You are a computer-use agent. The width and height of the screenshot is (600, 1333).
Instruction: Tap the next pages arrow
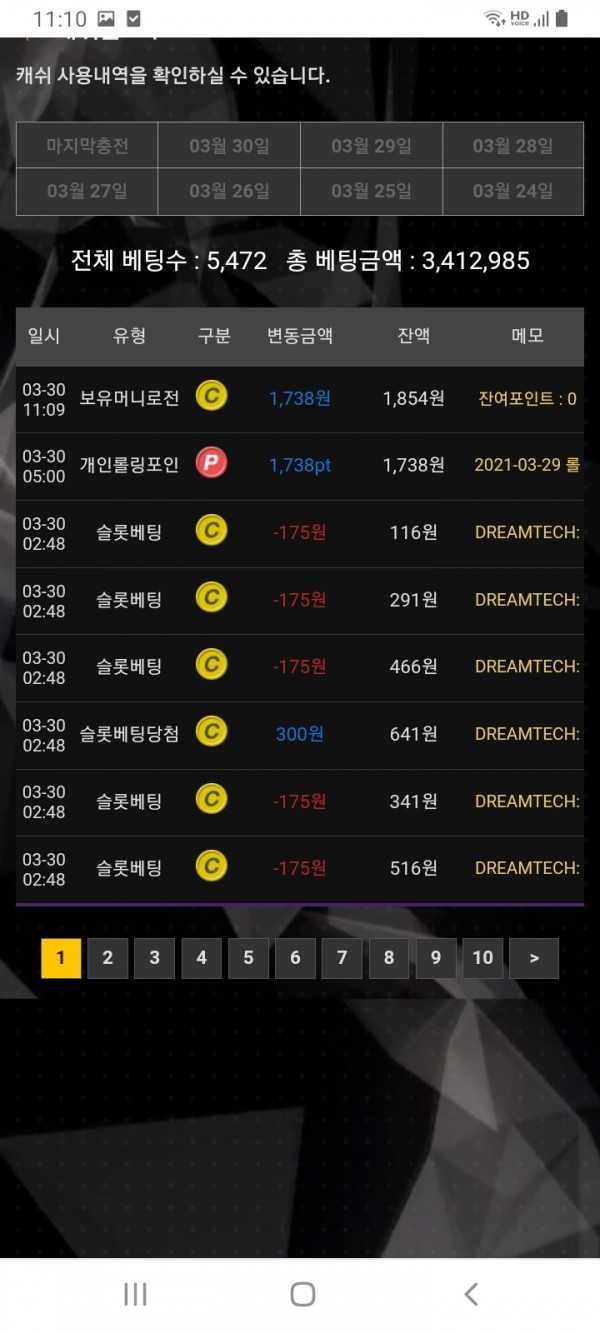pyautogui.click(x=534, y=958)
